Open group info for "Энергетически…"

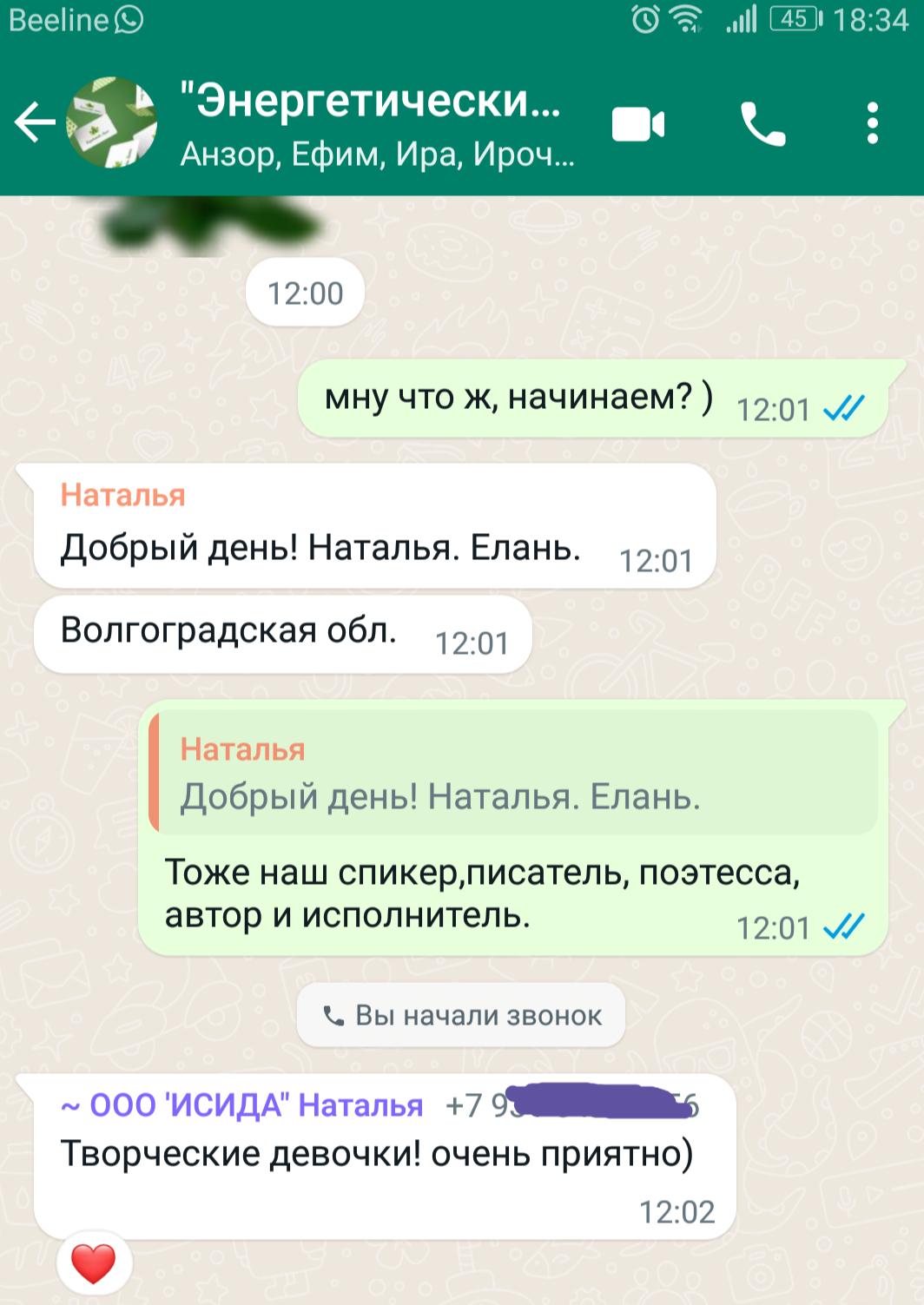coord(373,122)
